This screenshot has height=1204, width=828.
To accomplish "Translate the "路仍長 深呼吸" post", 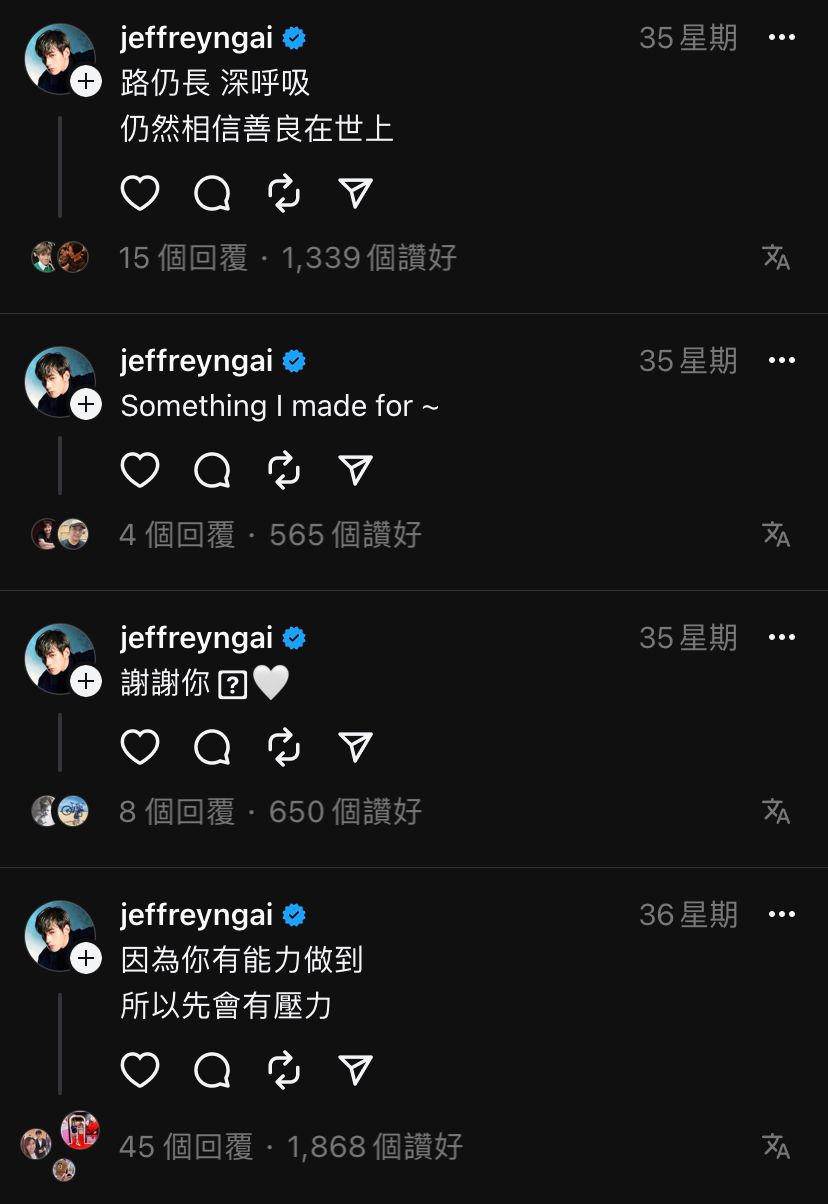I will pos(777,258).
